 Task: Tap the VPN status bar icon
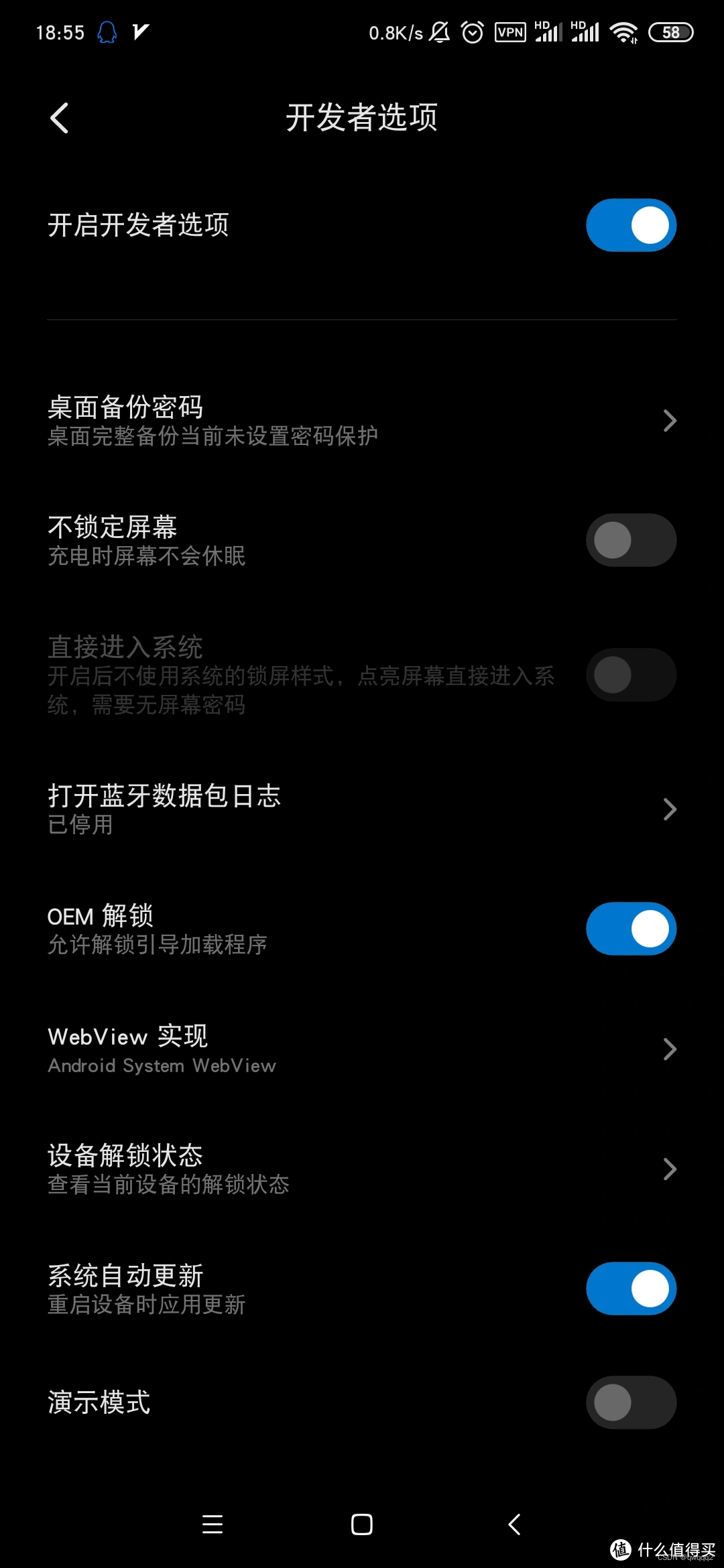click(510, 31)
